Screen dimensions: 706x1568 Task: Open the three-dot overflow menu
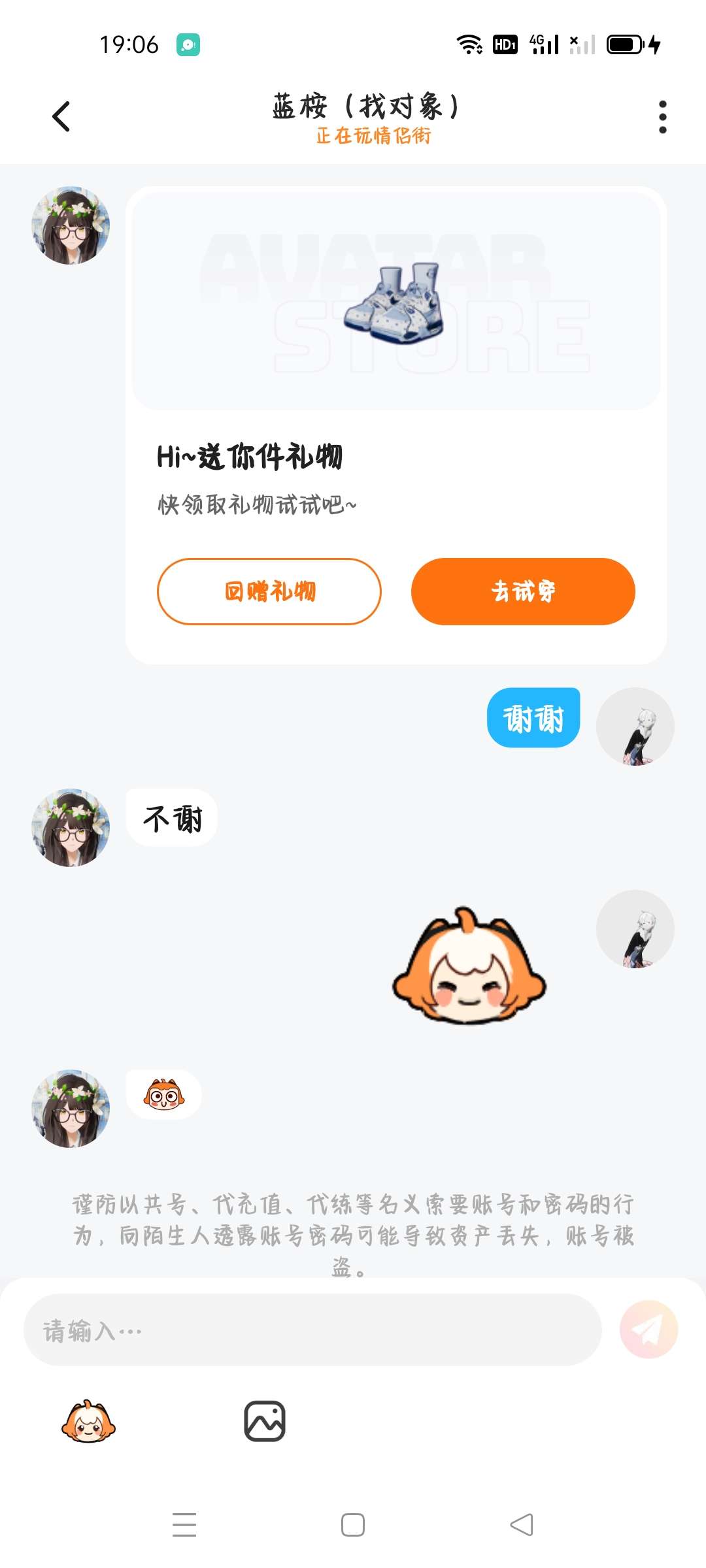tap(662, 117)
